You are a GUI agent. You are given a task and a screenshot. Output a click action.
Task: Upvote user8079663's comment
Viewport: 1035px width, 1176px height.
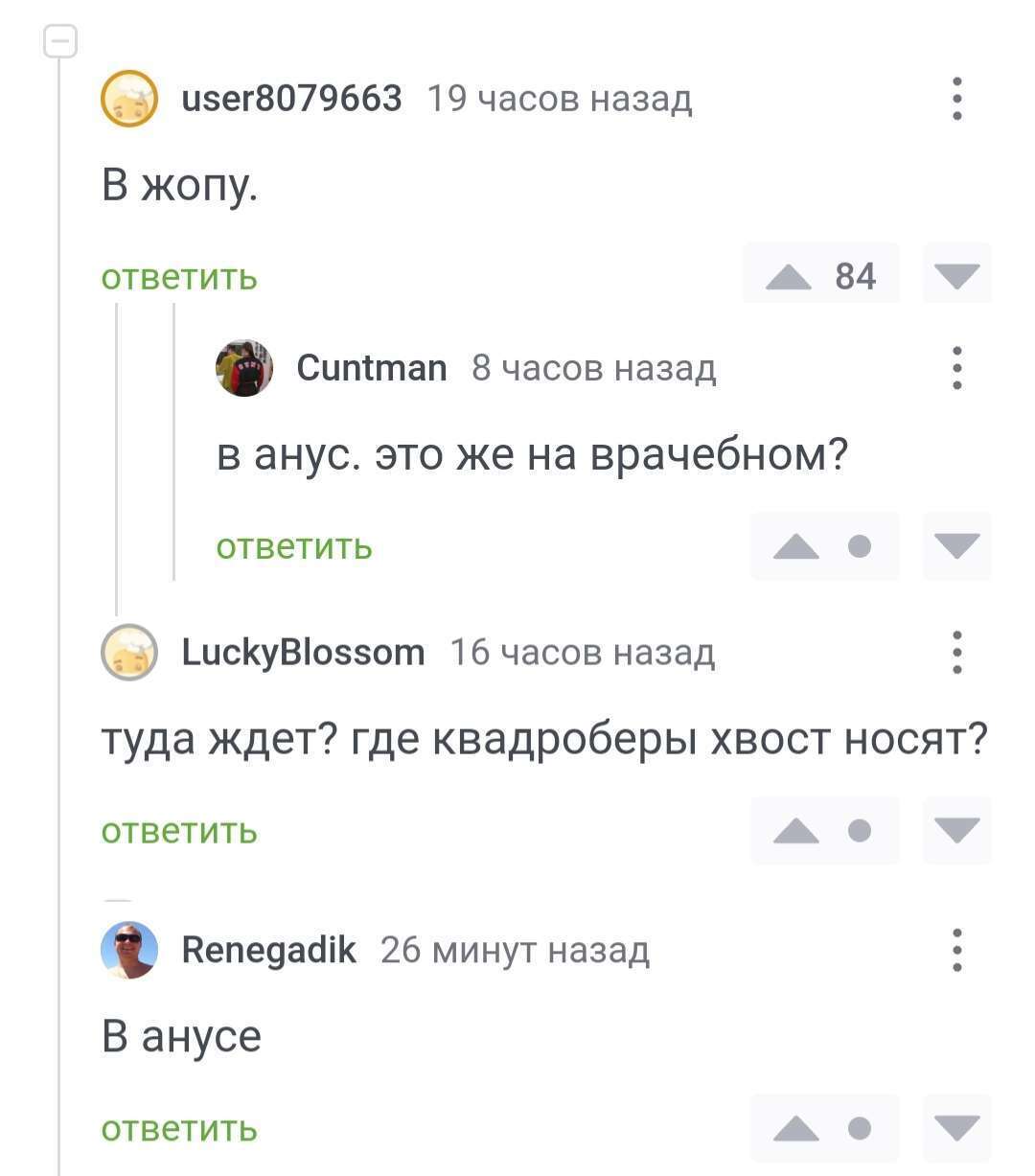(790, 277)
